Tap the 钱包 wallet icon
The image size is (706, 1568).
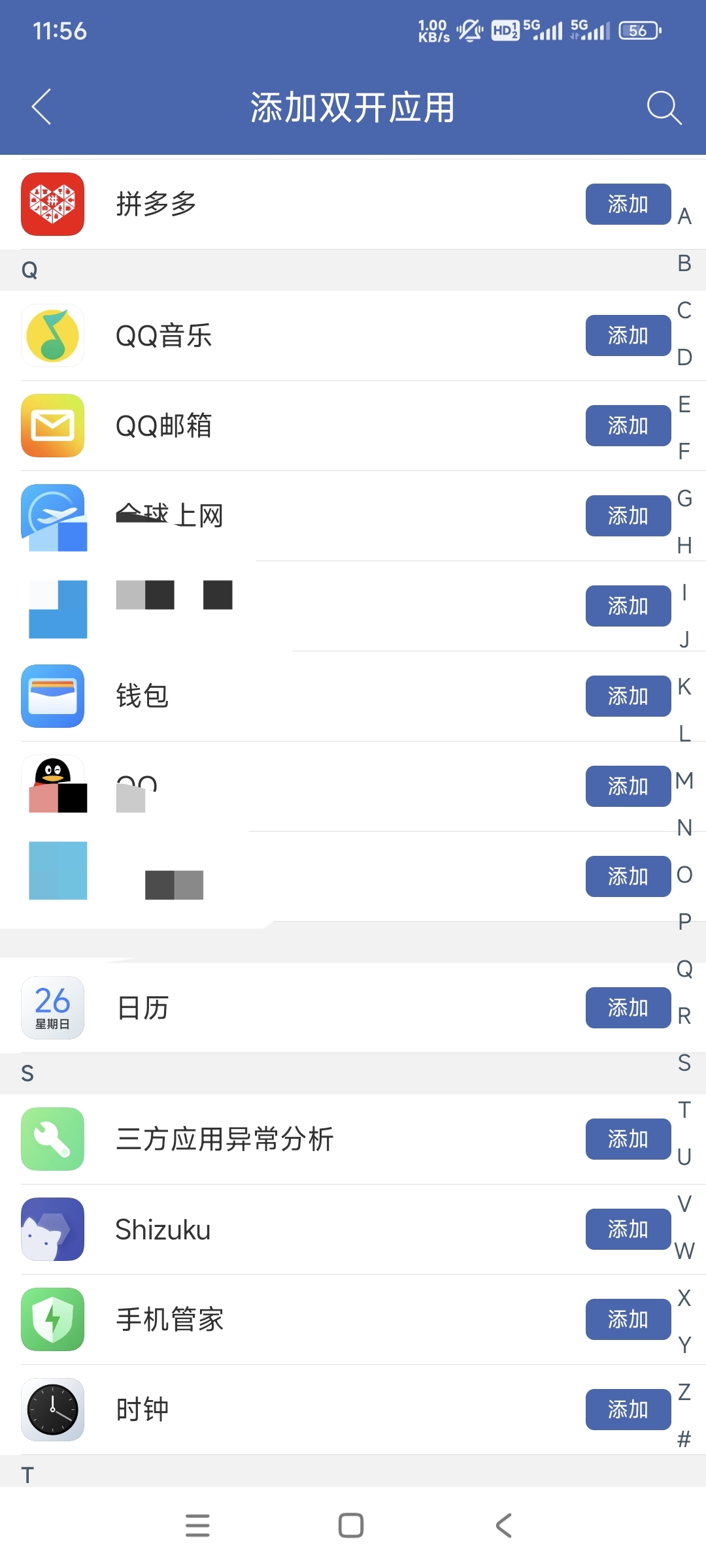point(53,696)
